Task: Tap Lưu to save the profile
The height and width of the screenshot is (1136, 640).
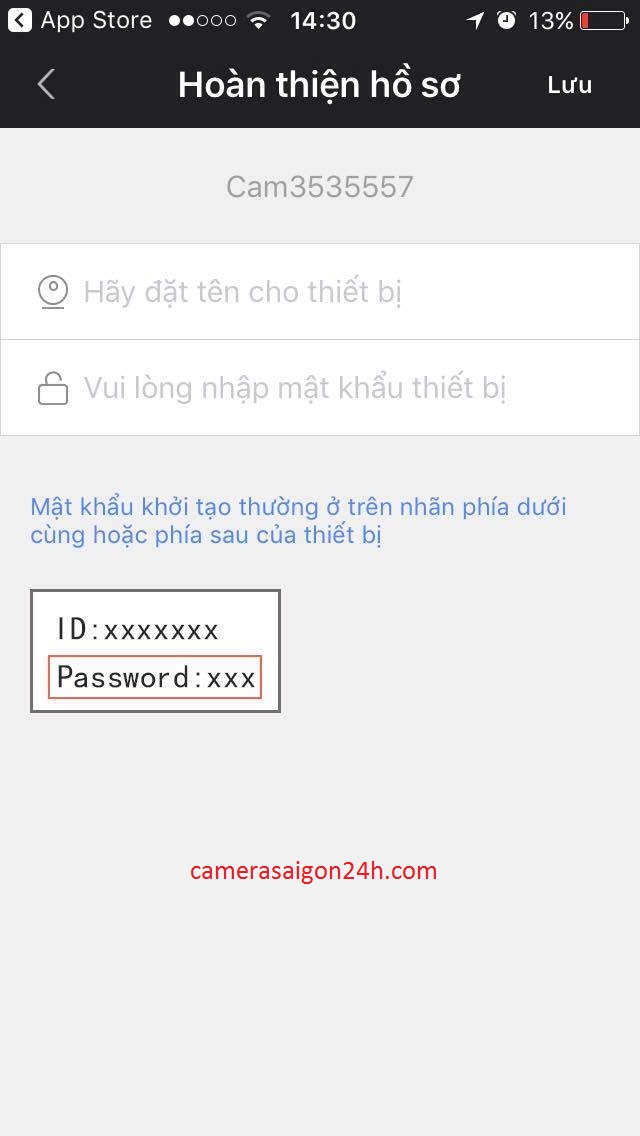Action: pyautogui.click(x=570, y=85)
